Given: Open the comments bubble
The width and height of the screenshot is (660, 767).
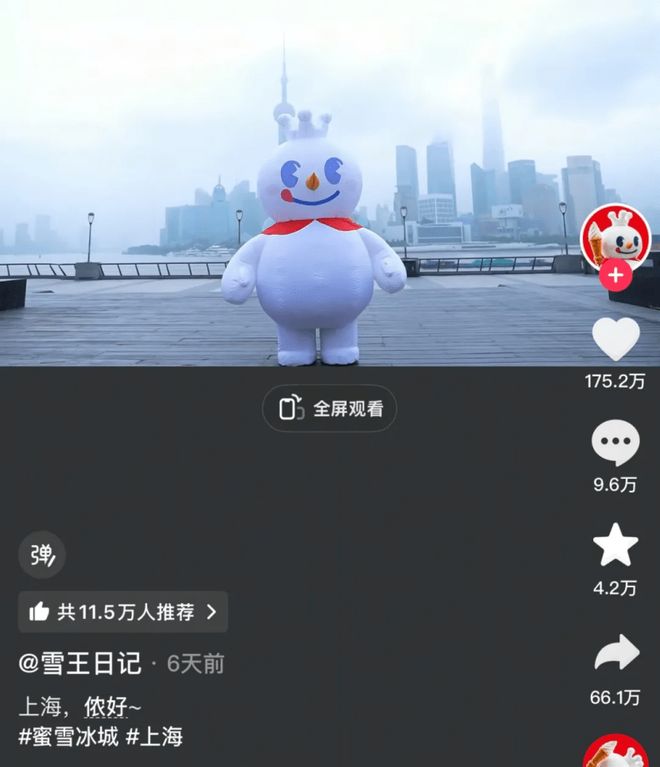Looking at the screenshot, I should tap(615, 444).
